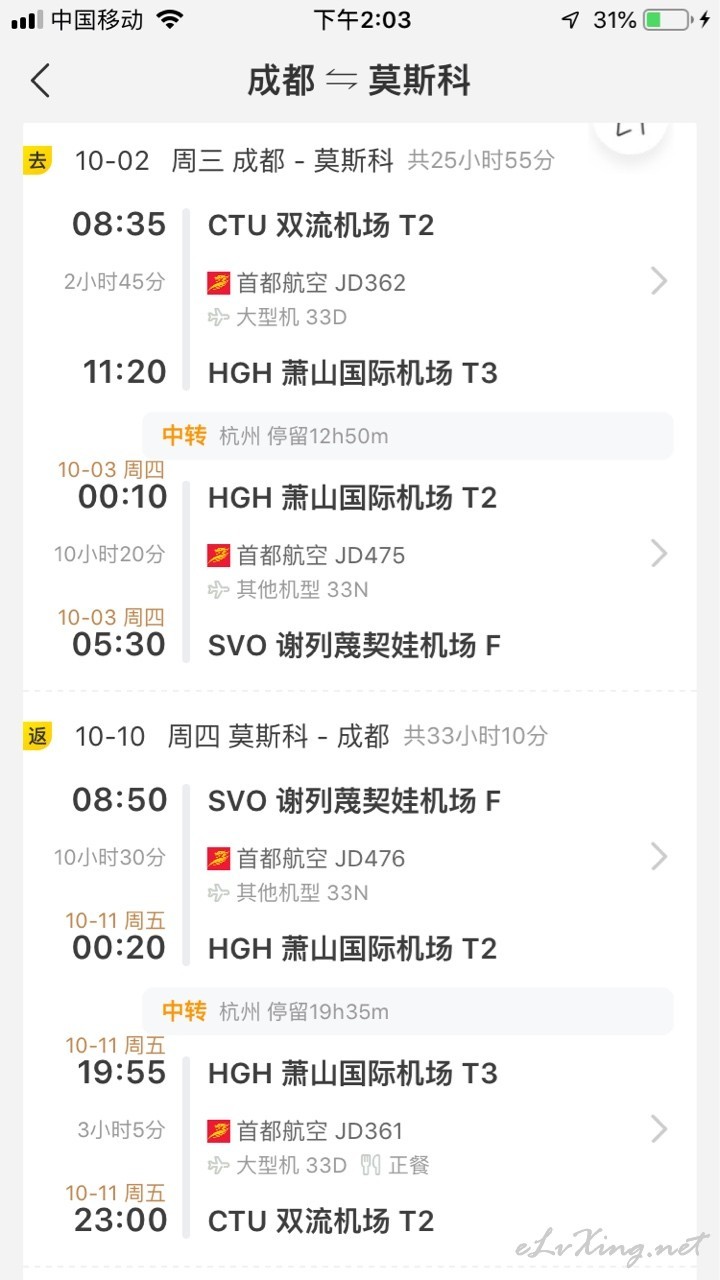Go back from the 成都-莫斯科 flight details
The image size is (720, 1280).
tap(40, 81)
